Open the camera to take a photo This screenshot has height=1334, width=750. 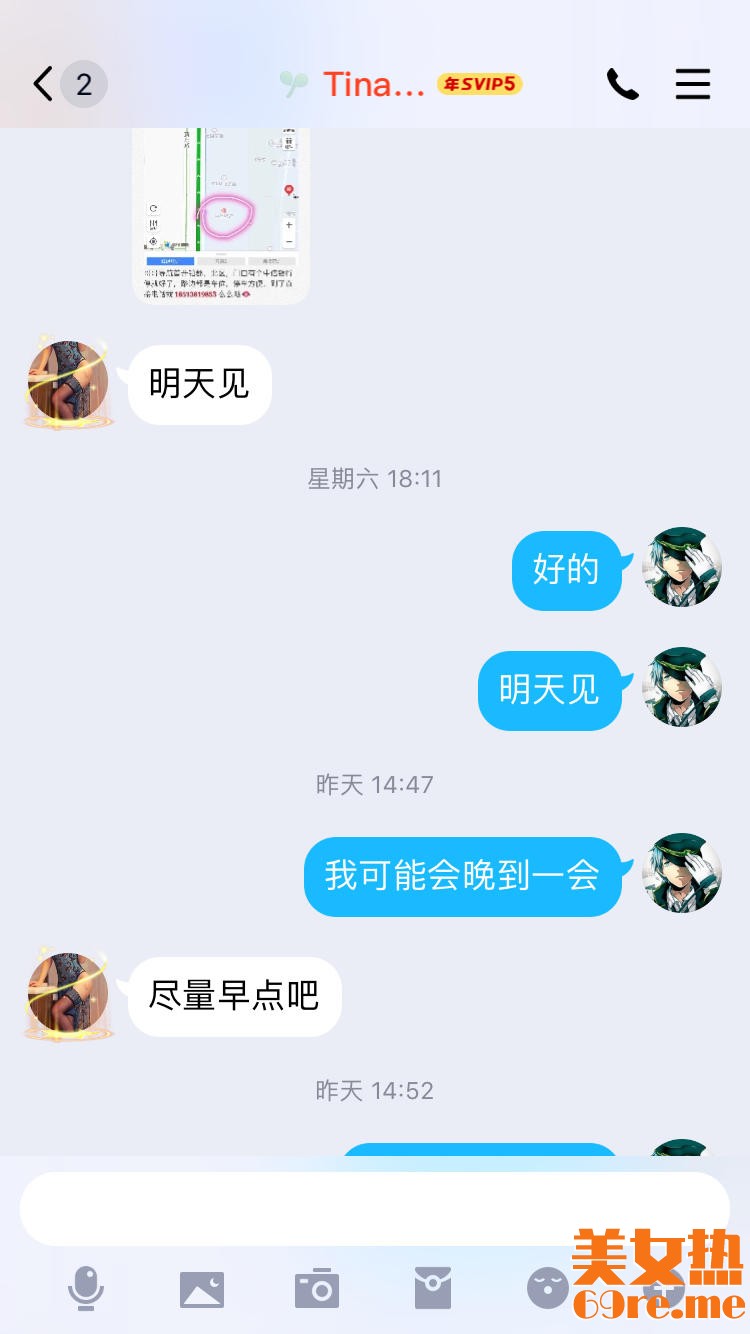tap(317, 1288)
